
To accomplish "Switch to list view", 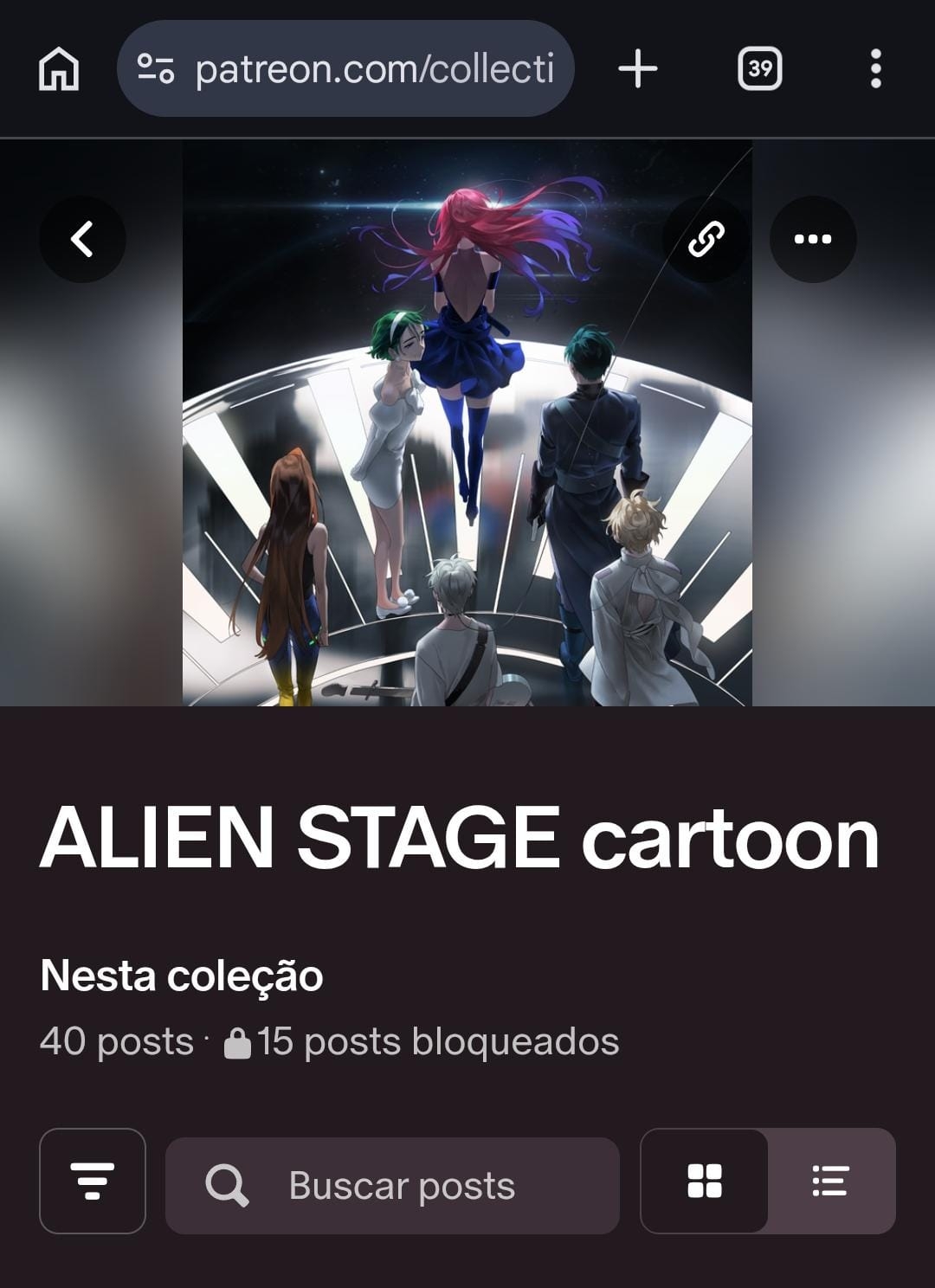I will coord(830,1181).
